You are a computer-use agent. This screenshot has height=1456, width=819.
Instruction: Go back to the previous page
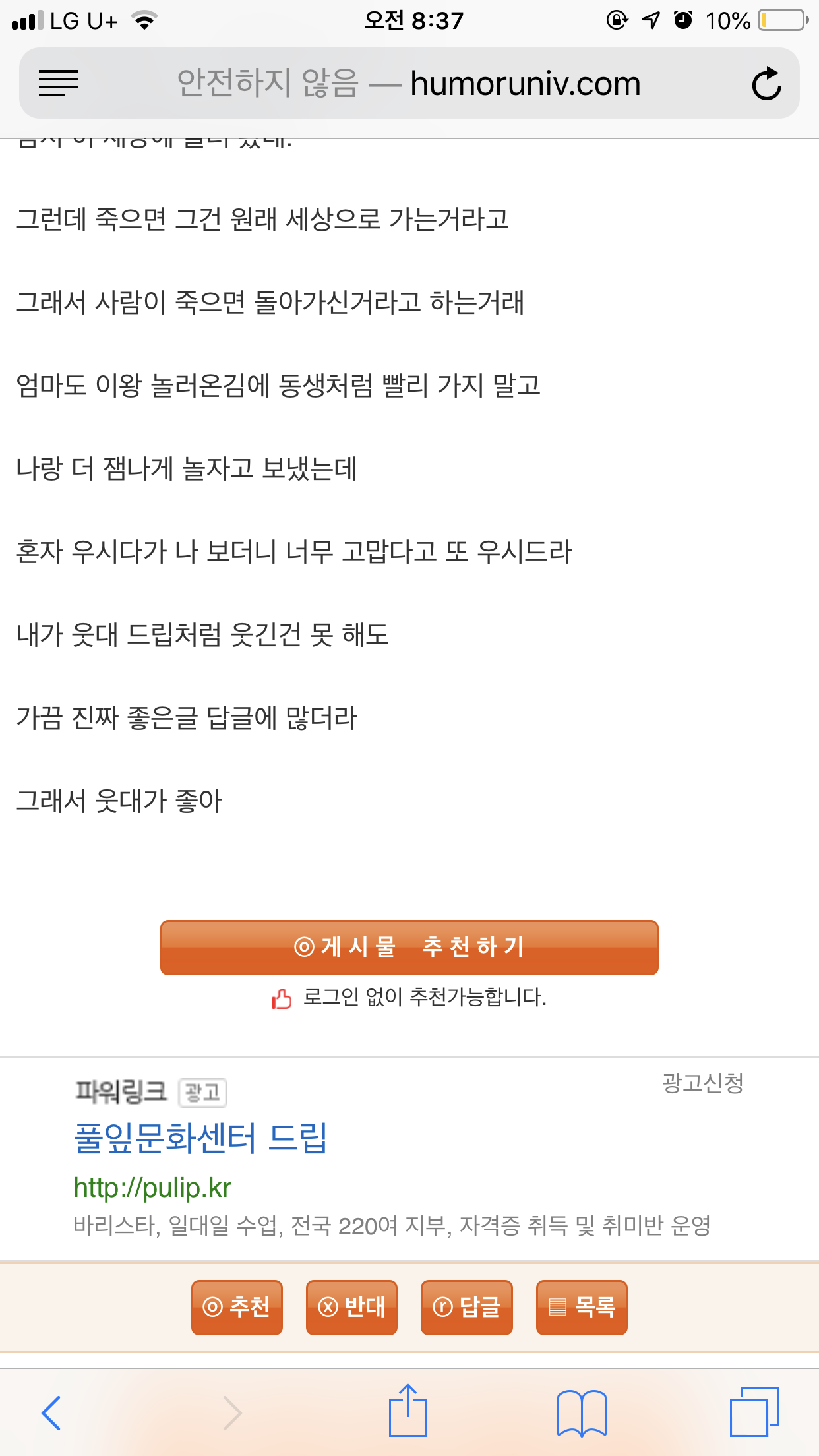(51, 1413)
